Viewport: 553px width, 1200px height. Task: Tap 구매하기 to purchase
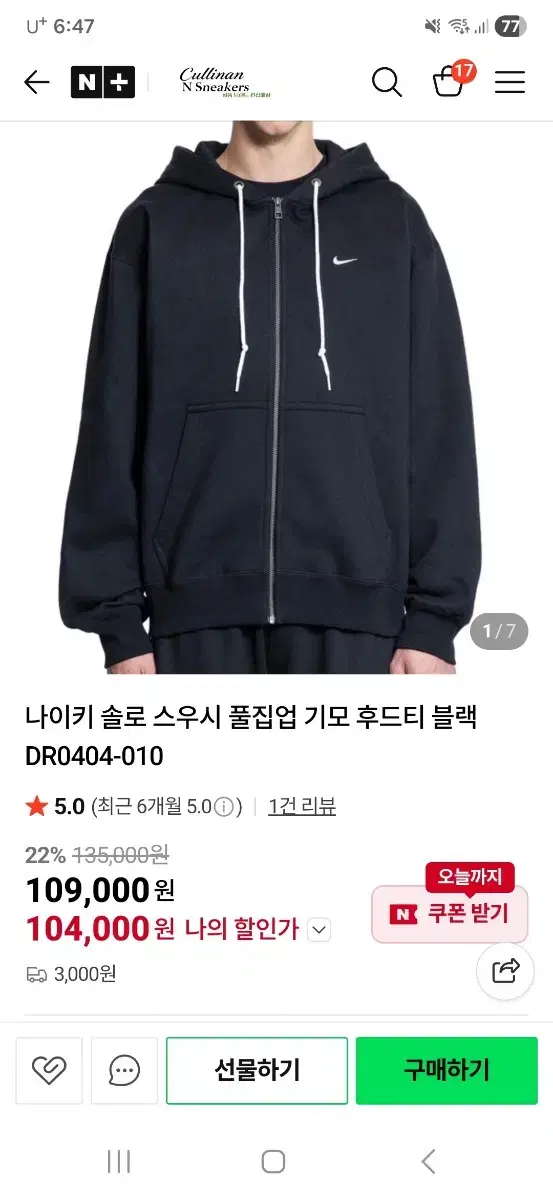447,1071
